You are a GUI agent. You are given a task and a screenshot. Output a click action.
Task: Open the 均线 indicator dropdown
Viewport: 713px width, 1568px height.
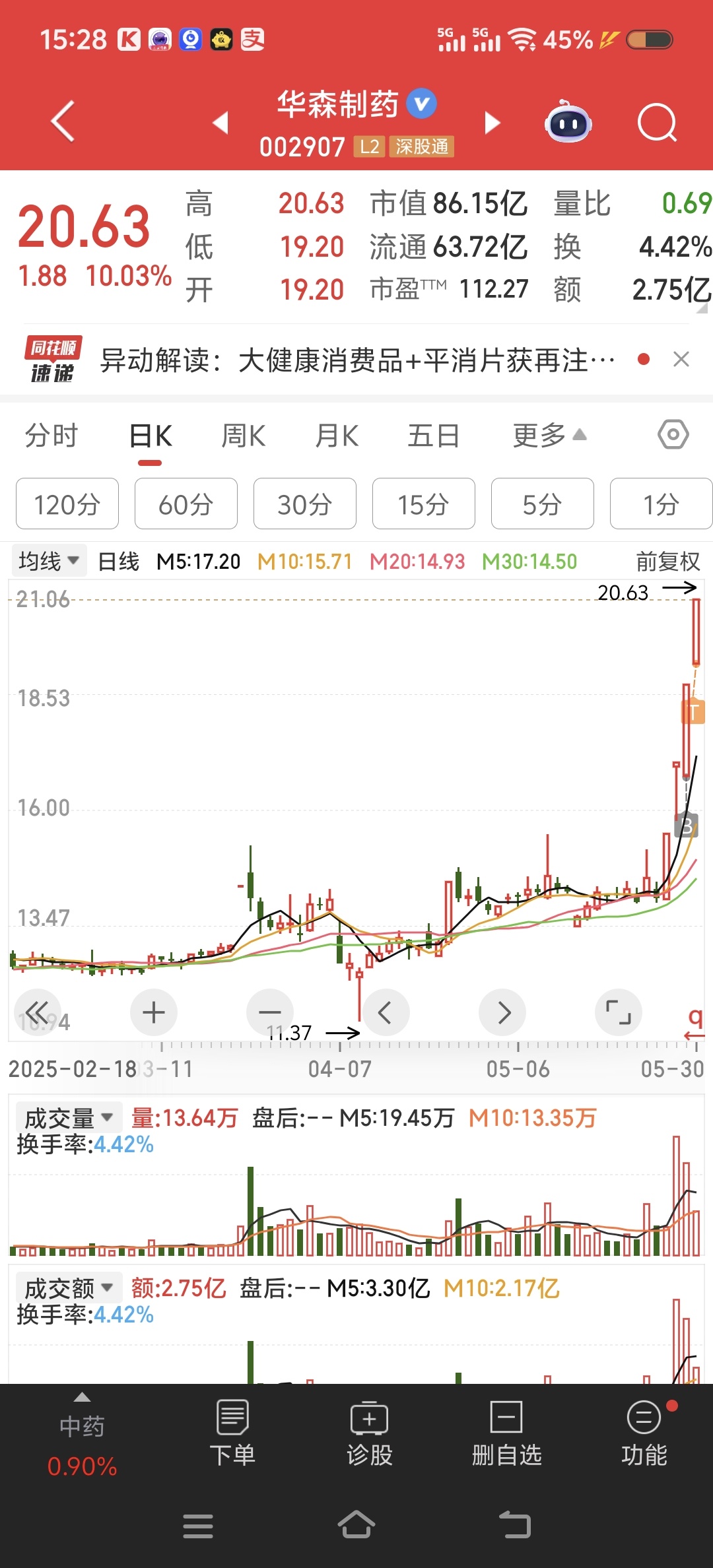49,562
